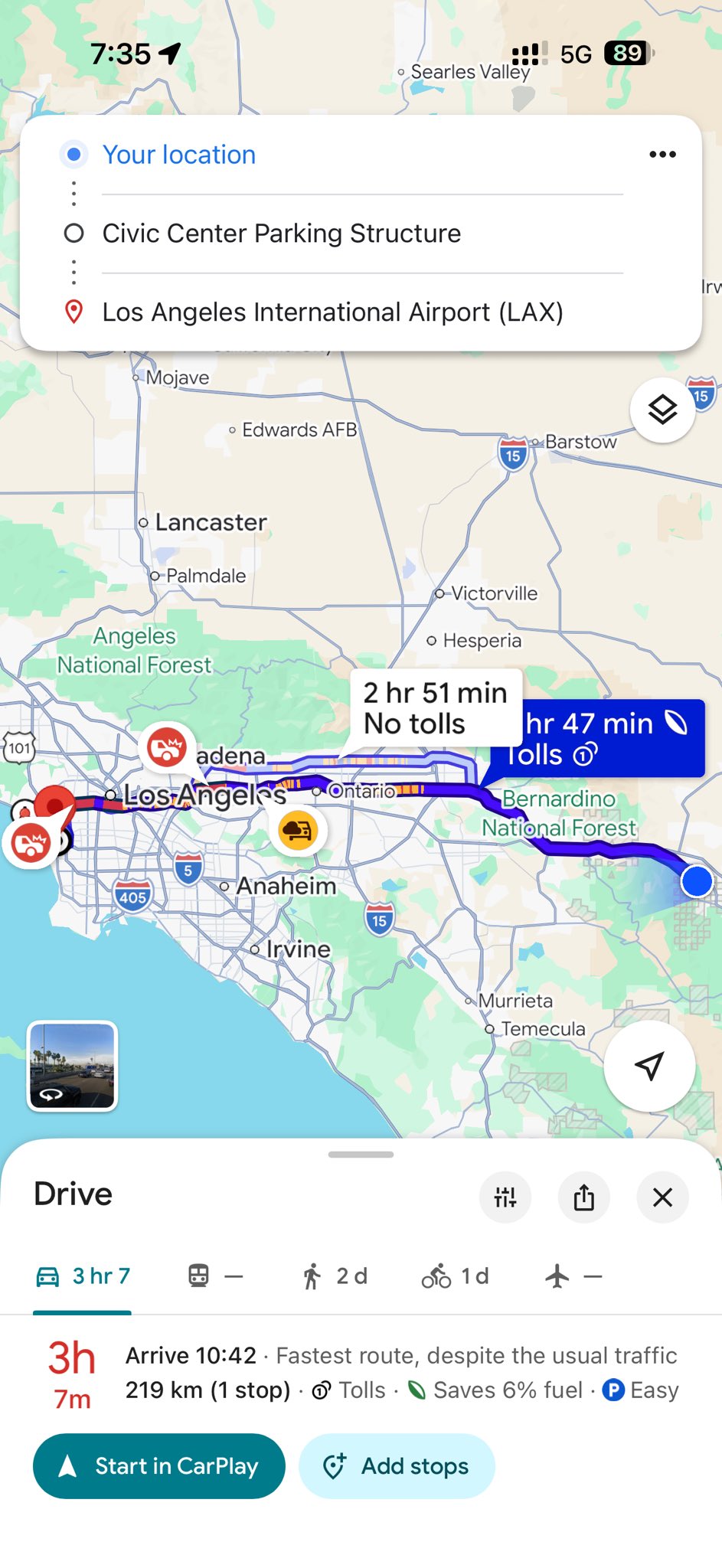This screenshot has height=1568, width=722.
Task: Open the Street View thumbnail
Action: pos(73,1066)
